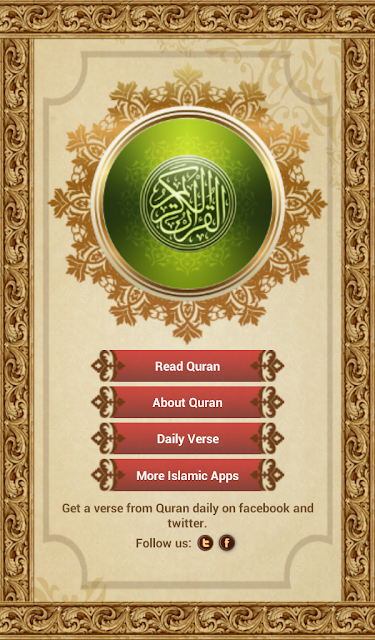375x640 pixels.
Task: Tap the About Quran button
Action: (x=187, y=402)
